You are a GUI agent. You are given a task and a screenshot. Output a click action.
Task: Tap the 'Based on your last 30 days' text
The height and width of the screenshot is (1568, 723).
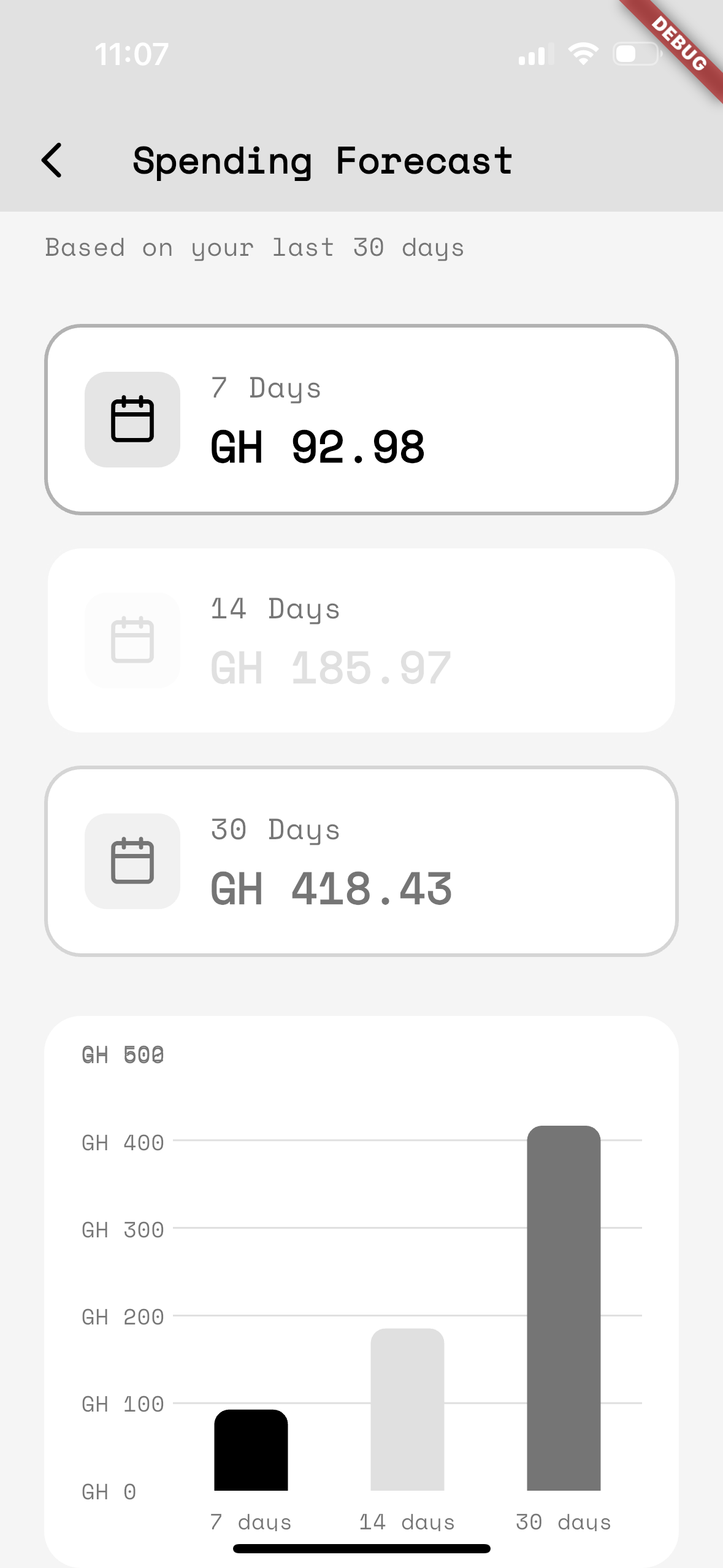(253, 247)
